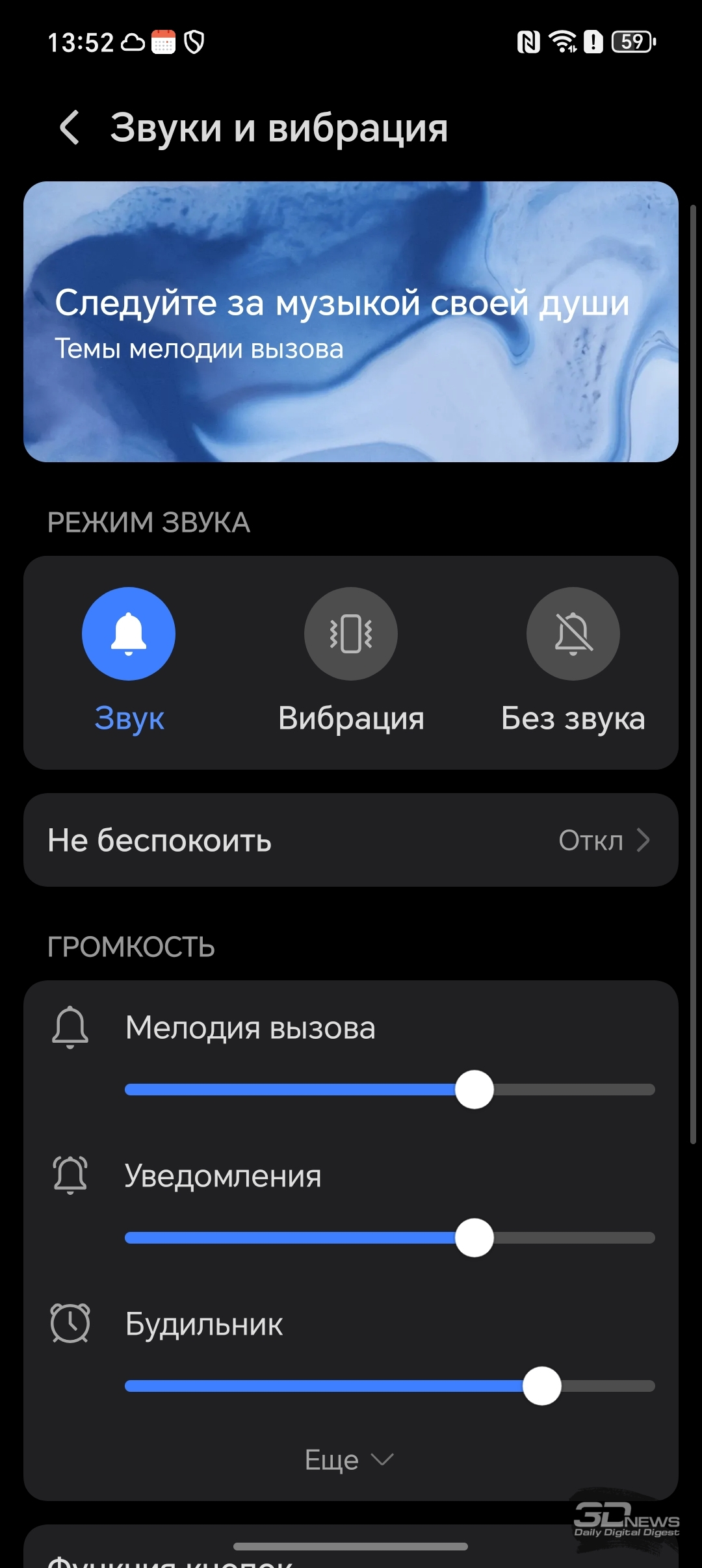The width and height of the screenshot is (702, 1568).
Task: Tap the Будильник volume slider
Action: pyautogui.click(x=390, y=1386)
